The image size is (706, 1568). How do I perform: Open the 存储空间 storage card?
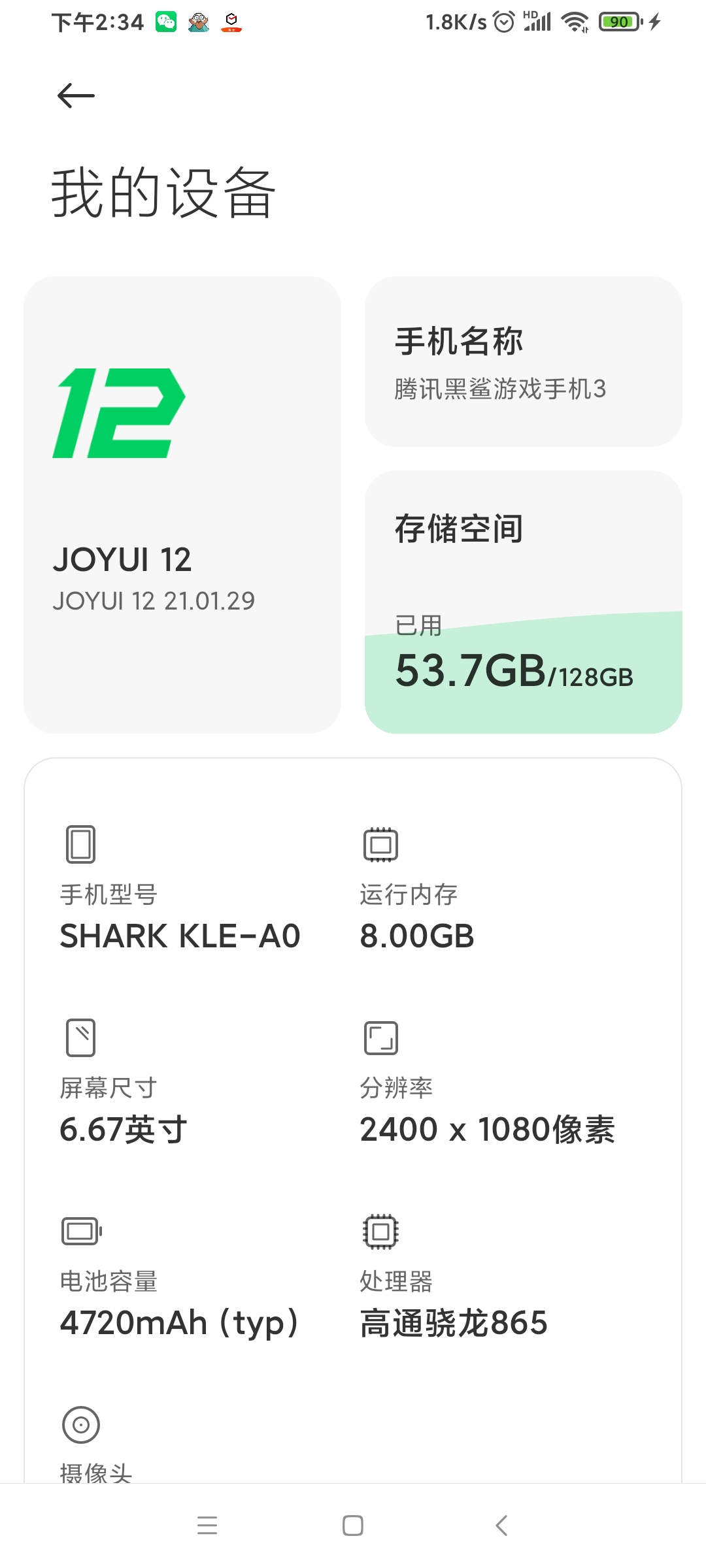click(523, 601)
